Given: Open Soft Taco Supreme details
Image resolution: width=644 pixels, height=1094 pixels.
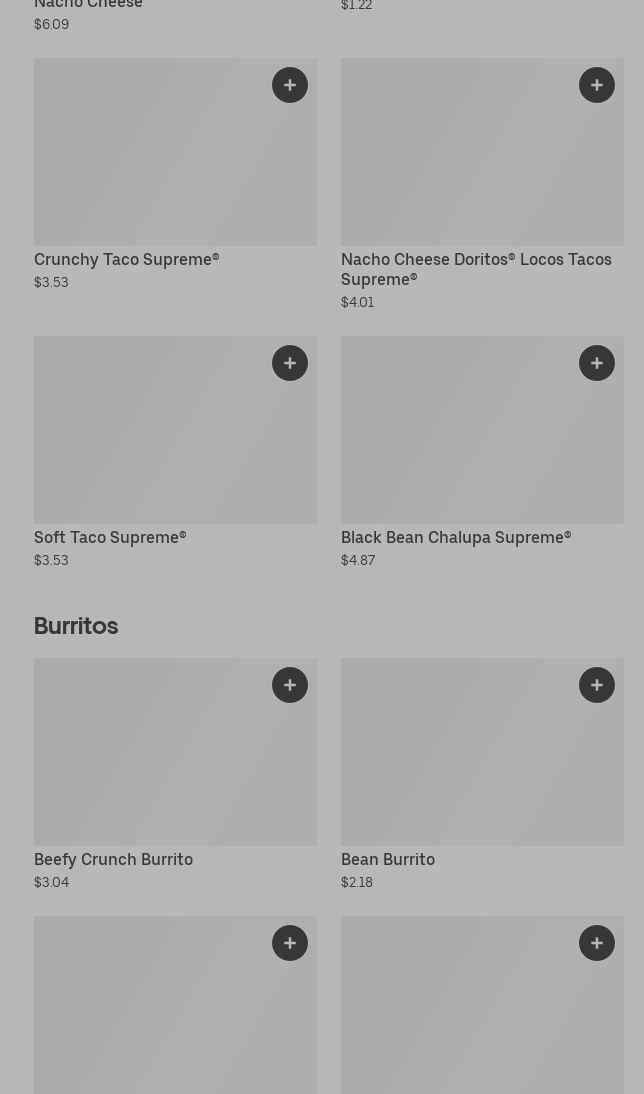Looking at the screenshot, I should [175, 453].
